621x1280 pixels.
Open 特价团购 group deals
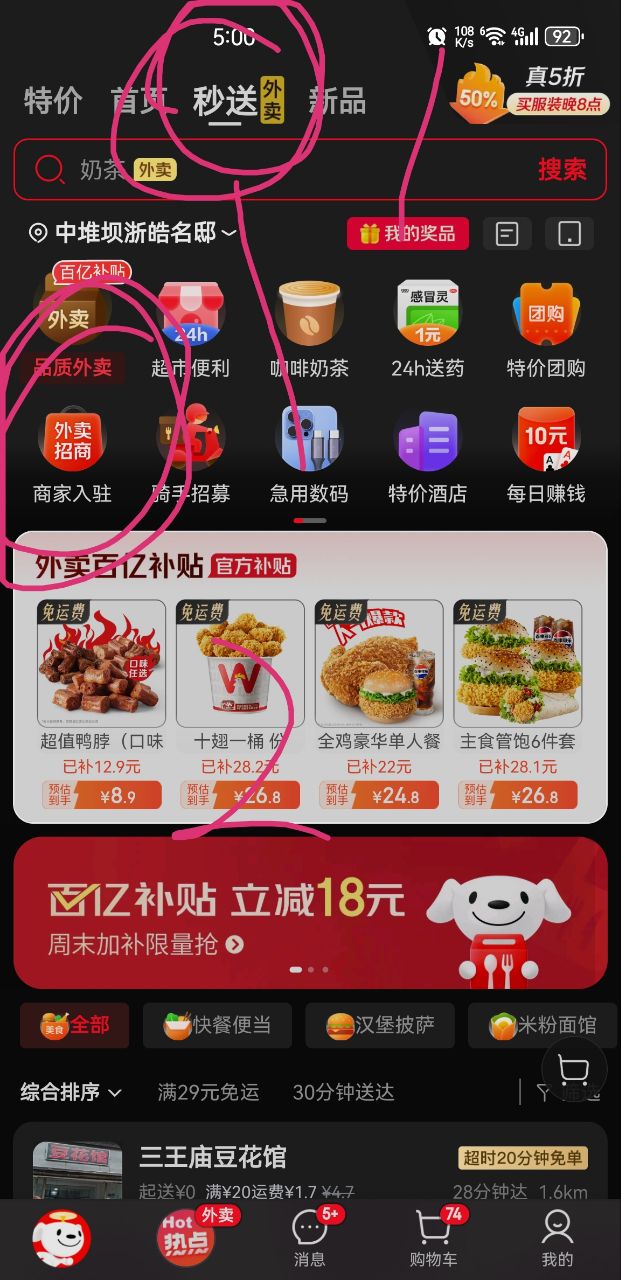(x=545, y=330)
